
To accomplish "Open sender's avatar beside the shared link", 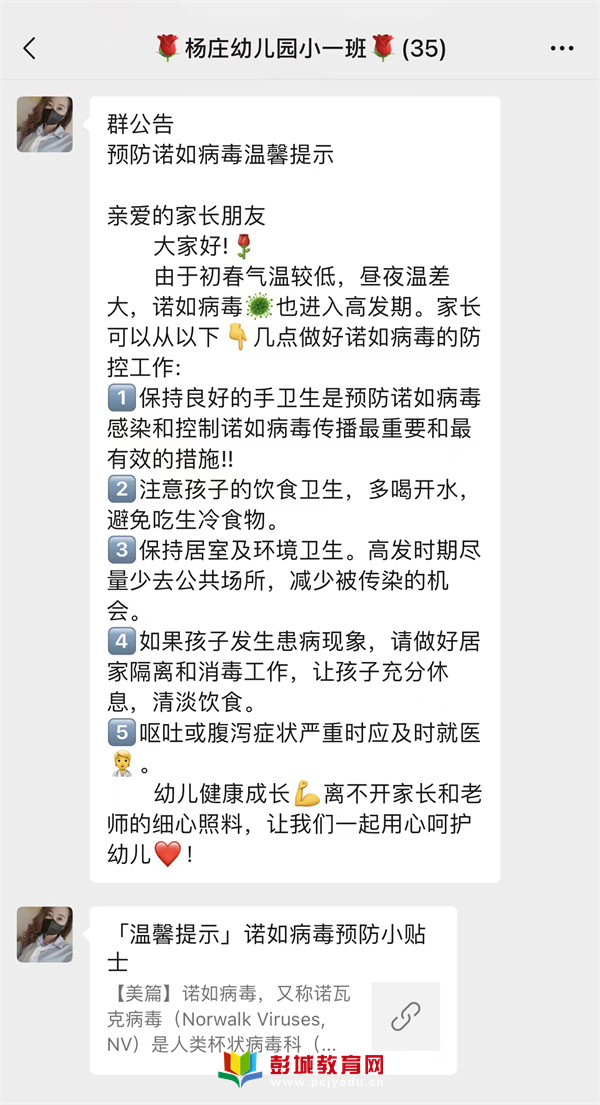I will [x=45, y=935].
